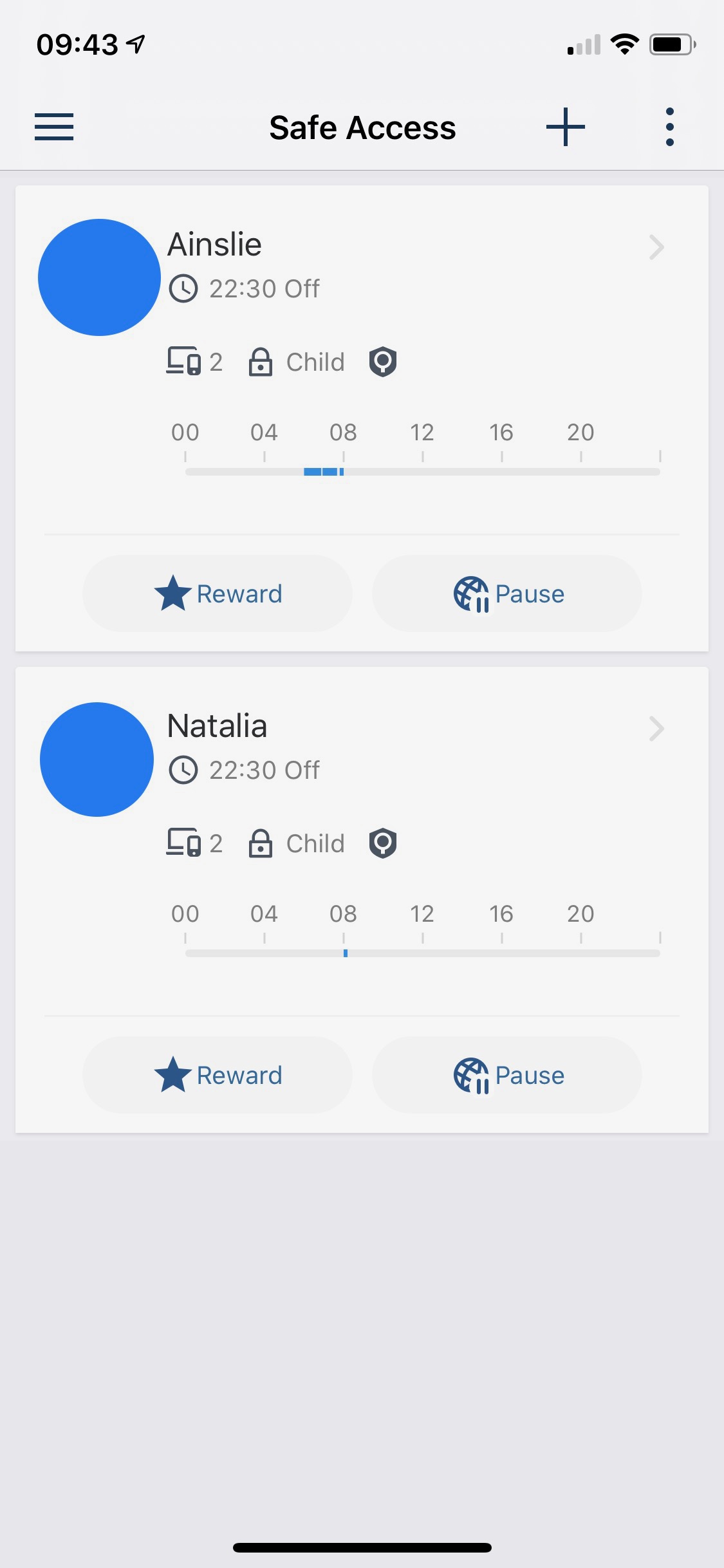The image size is (724, 1568).
Task: Open Ainslie's profile details
Action: click(x=656, y=247)
